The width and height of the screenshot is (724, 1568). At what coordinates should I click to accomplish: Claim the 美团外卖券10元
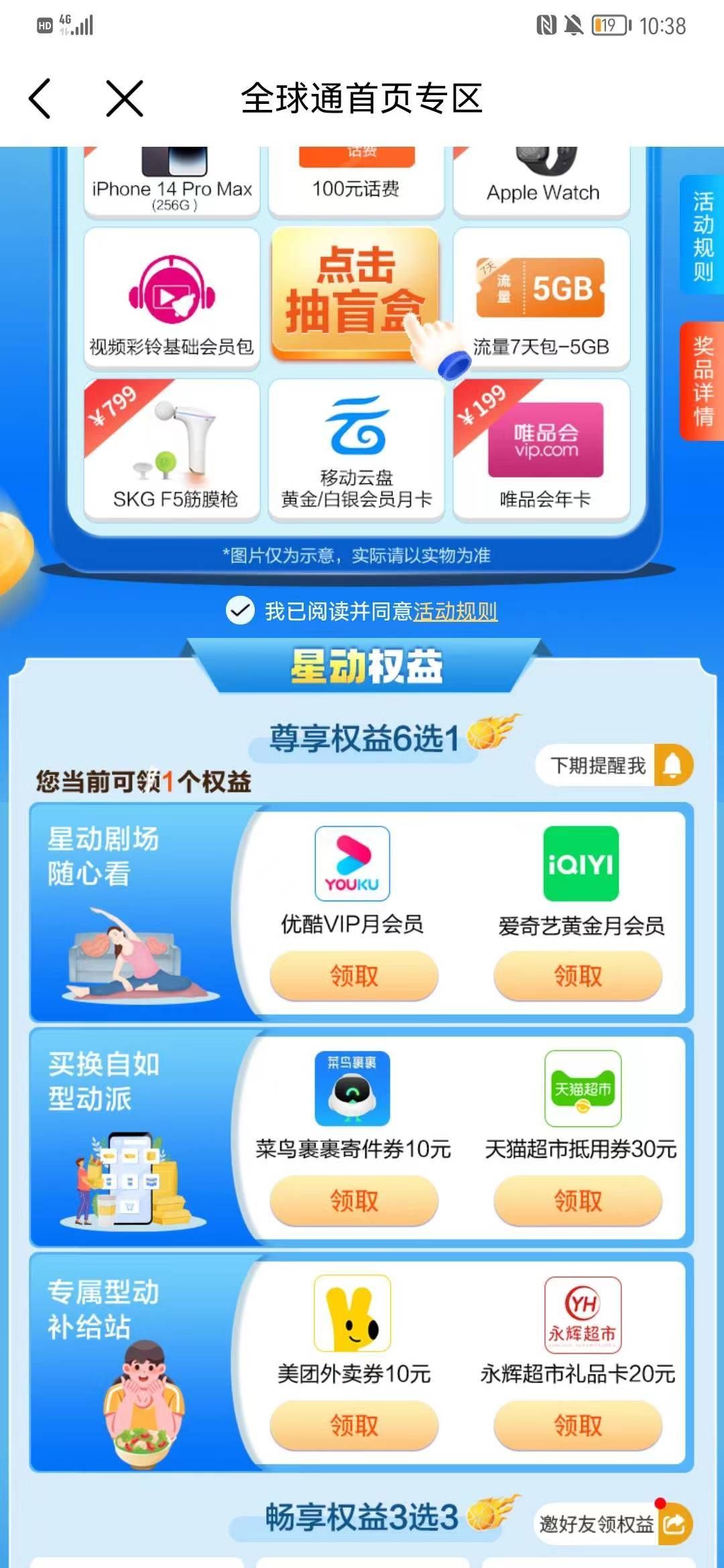point(354,1425)
